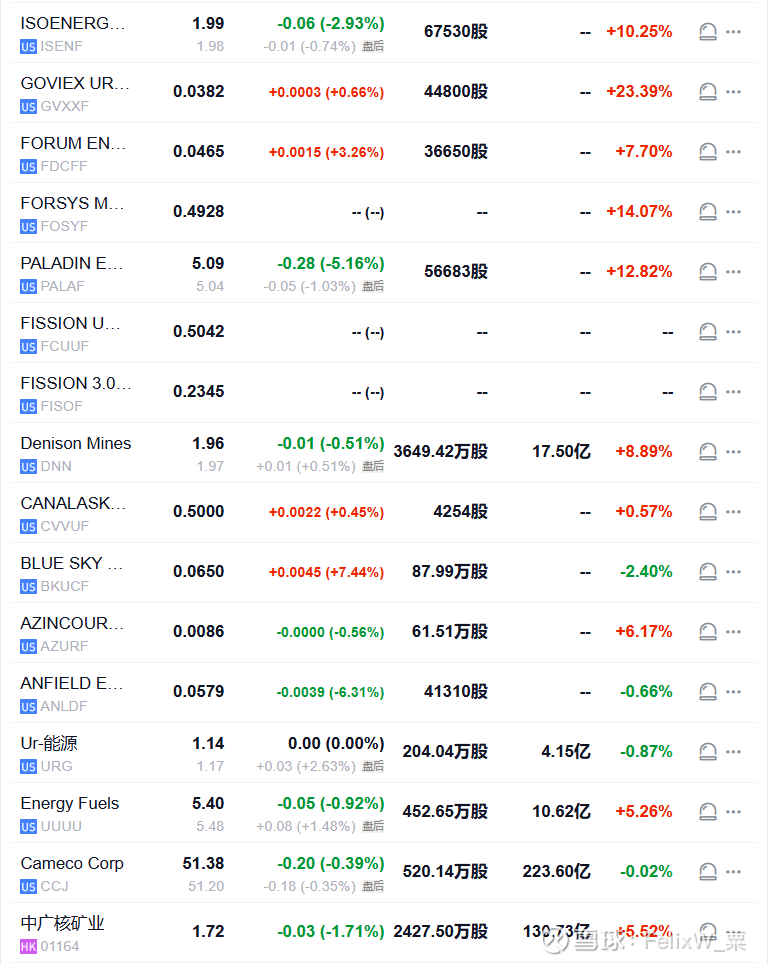View Energy Fuels quote details

69,803
